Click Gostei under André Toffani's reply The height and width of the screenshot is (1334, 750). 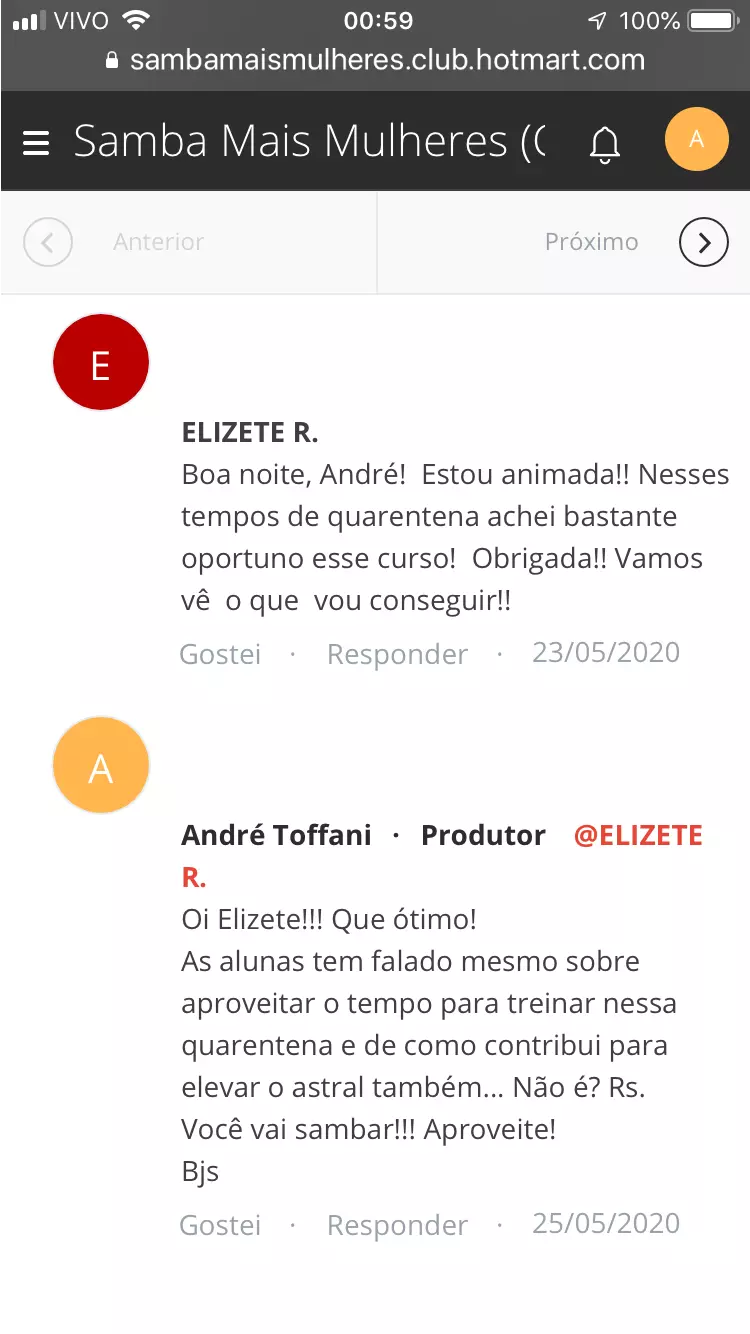(220, 1225)
